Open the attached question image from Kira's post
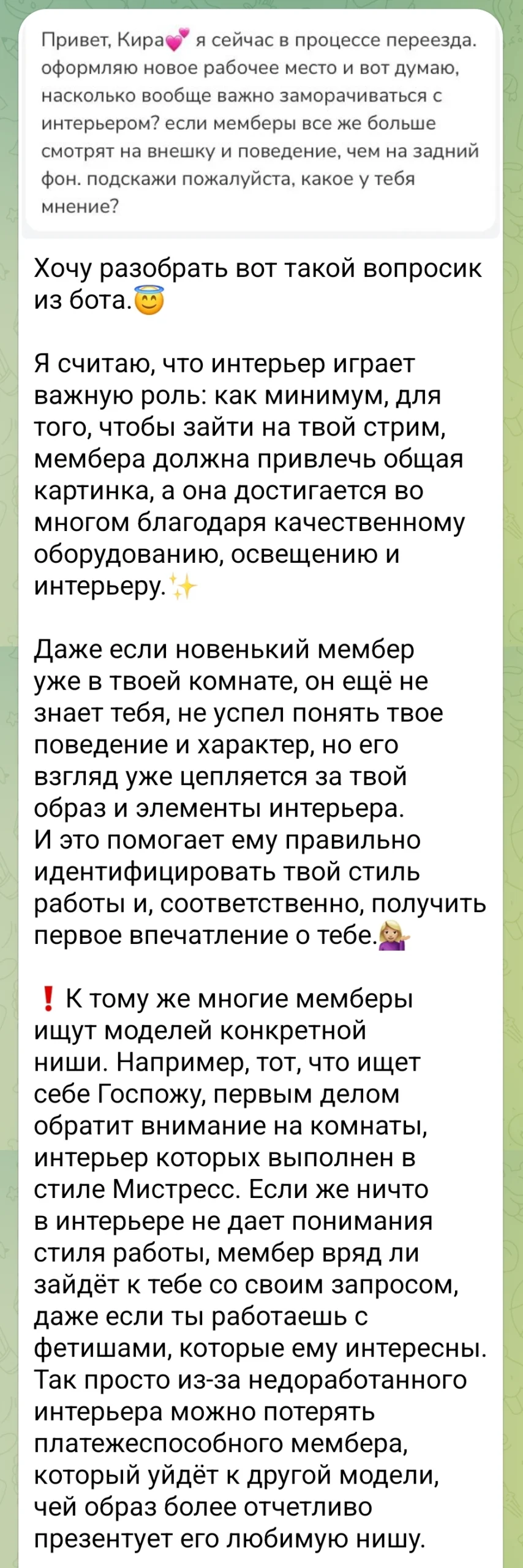Image resolution: width=523 pixels, height=1568 pixels. click(x=260, y=123)
